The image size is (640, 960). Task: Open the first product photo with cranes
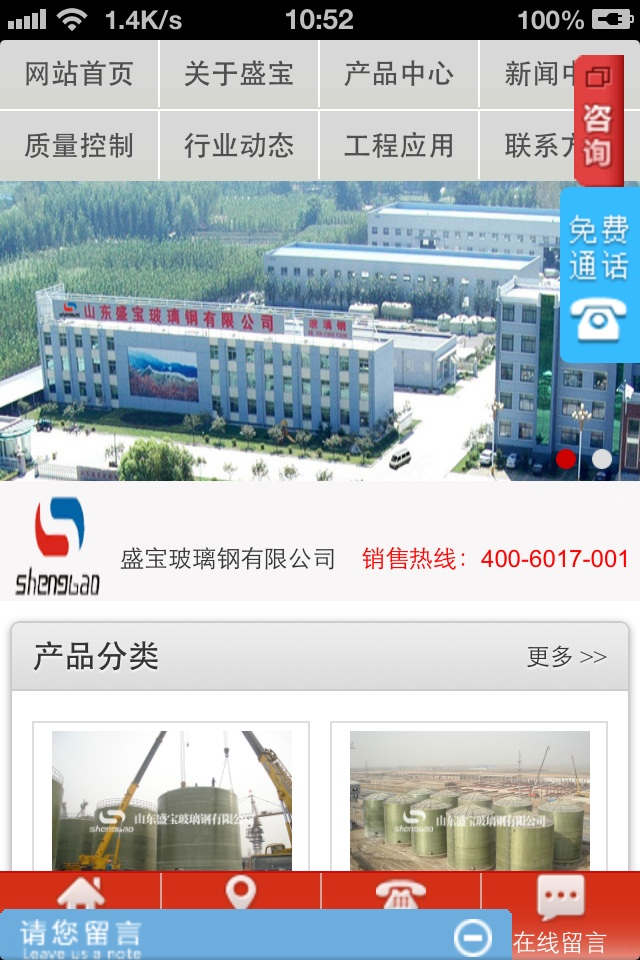171,800
